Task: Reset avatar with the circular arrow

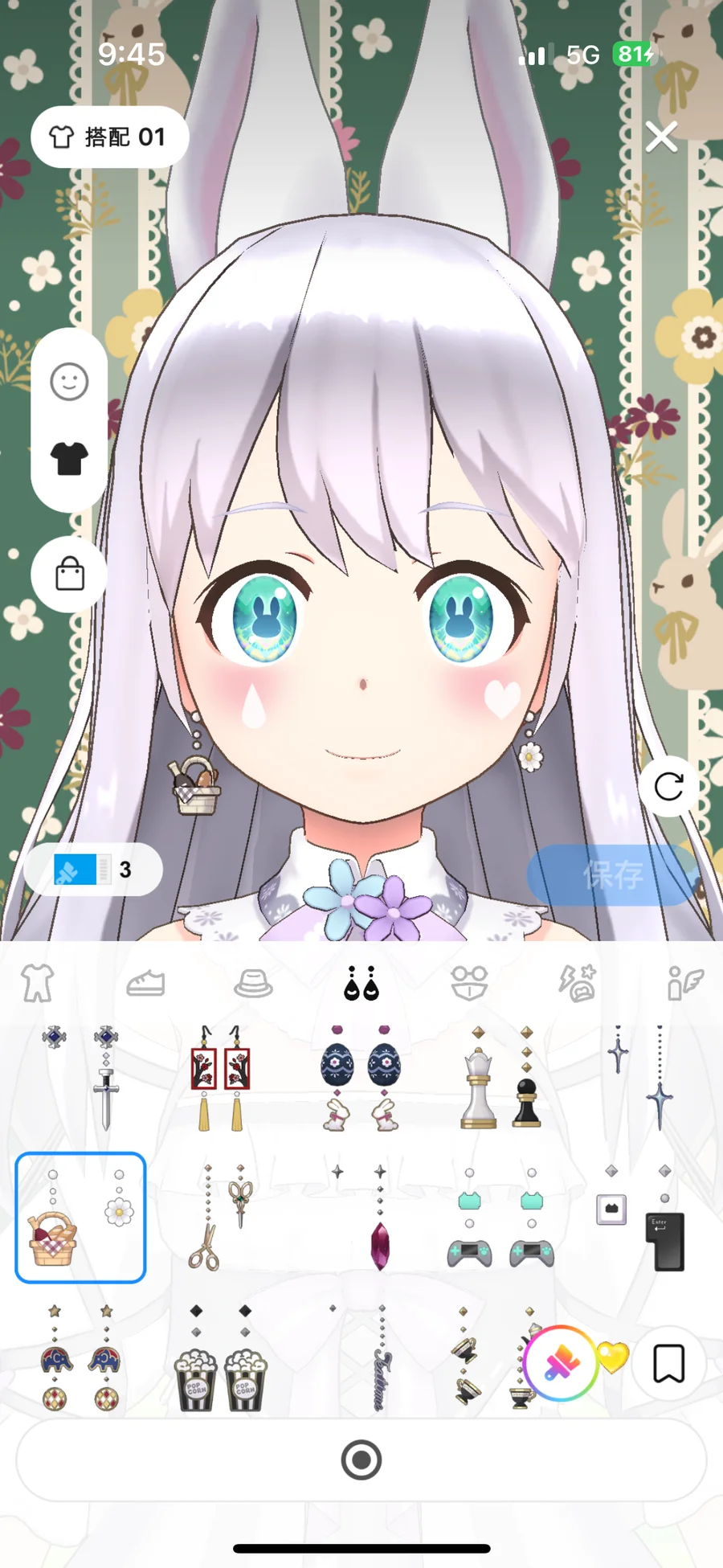Action: click(x=668, y=787)
